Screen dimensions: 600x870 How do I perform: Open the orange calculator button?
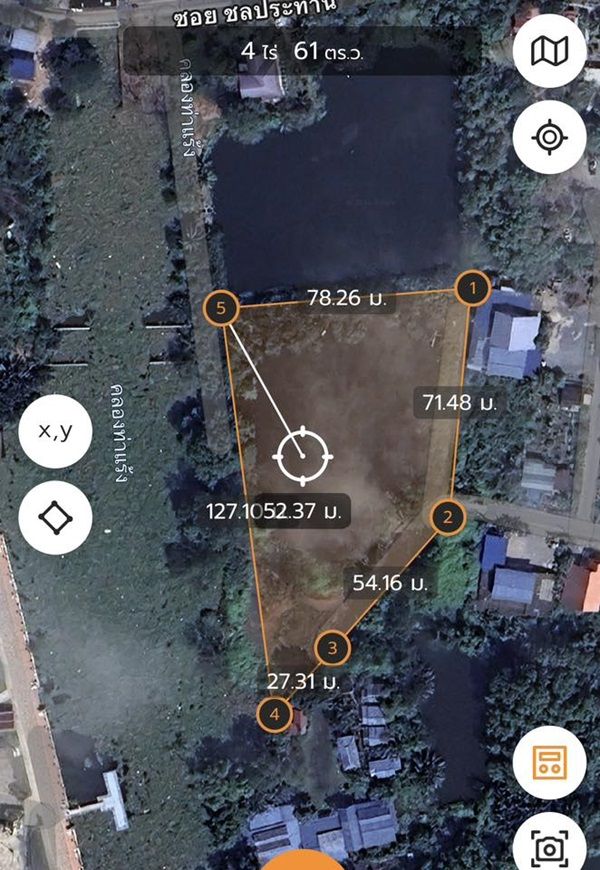[549, 762]
